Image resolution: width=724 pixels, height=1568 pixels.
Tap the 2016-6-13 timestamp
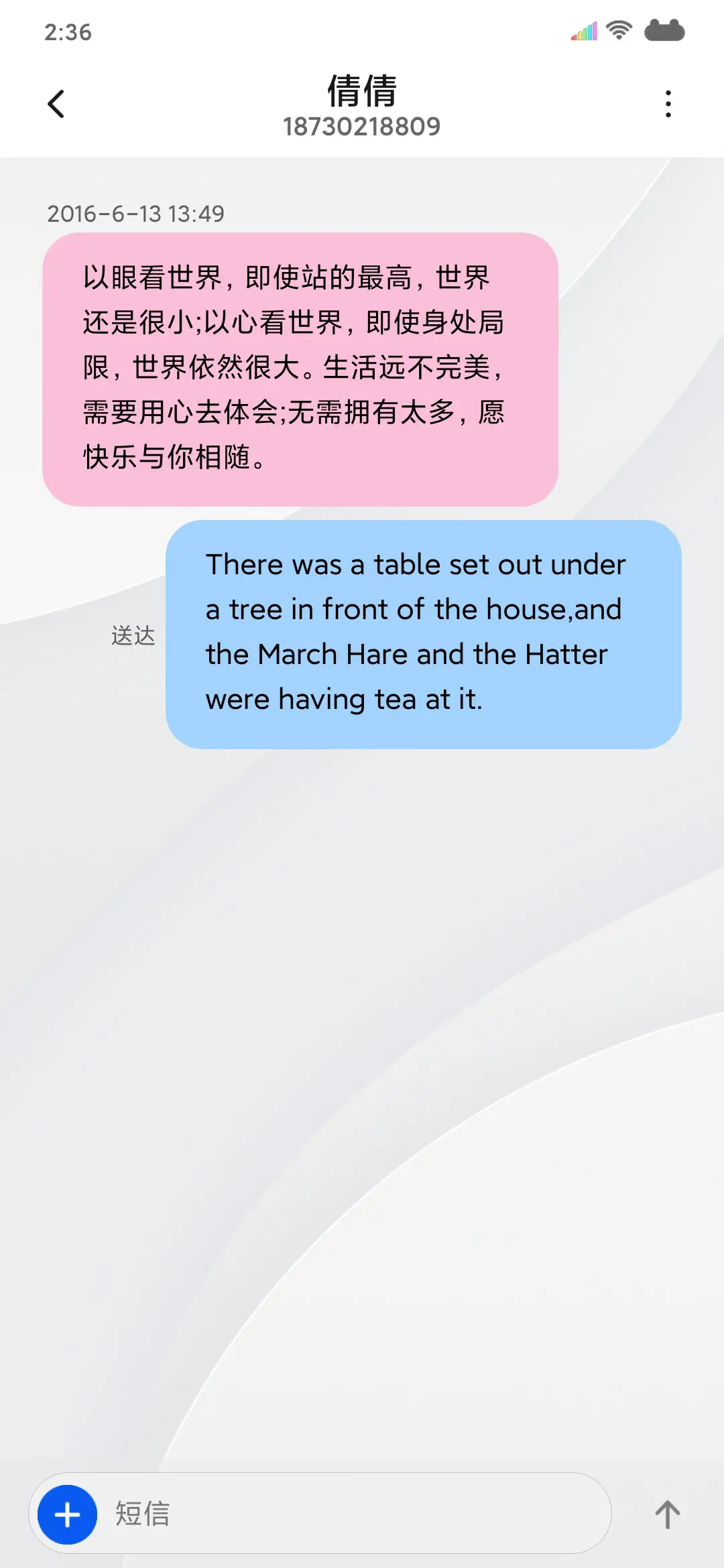click(136, 214)
